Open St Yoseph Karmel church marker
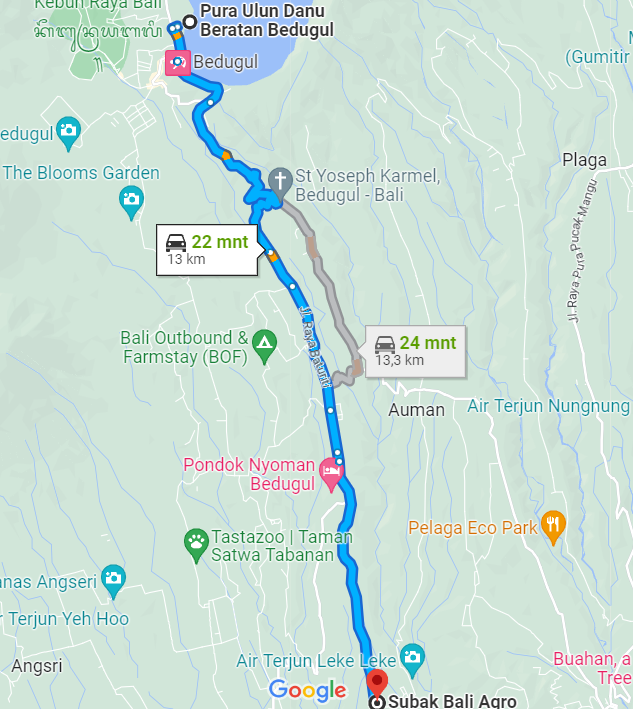The height and width of the screenshot is (709, 633). tap(281, 181)
